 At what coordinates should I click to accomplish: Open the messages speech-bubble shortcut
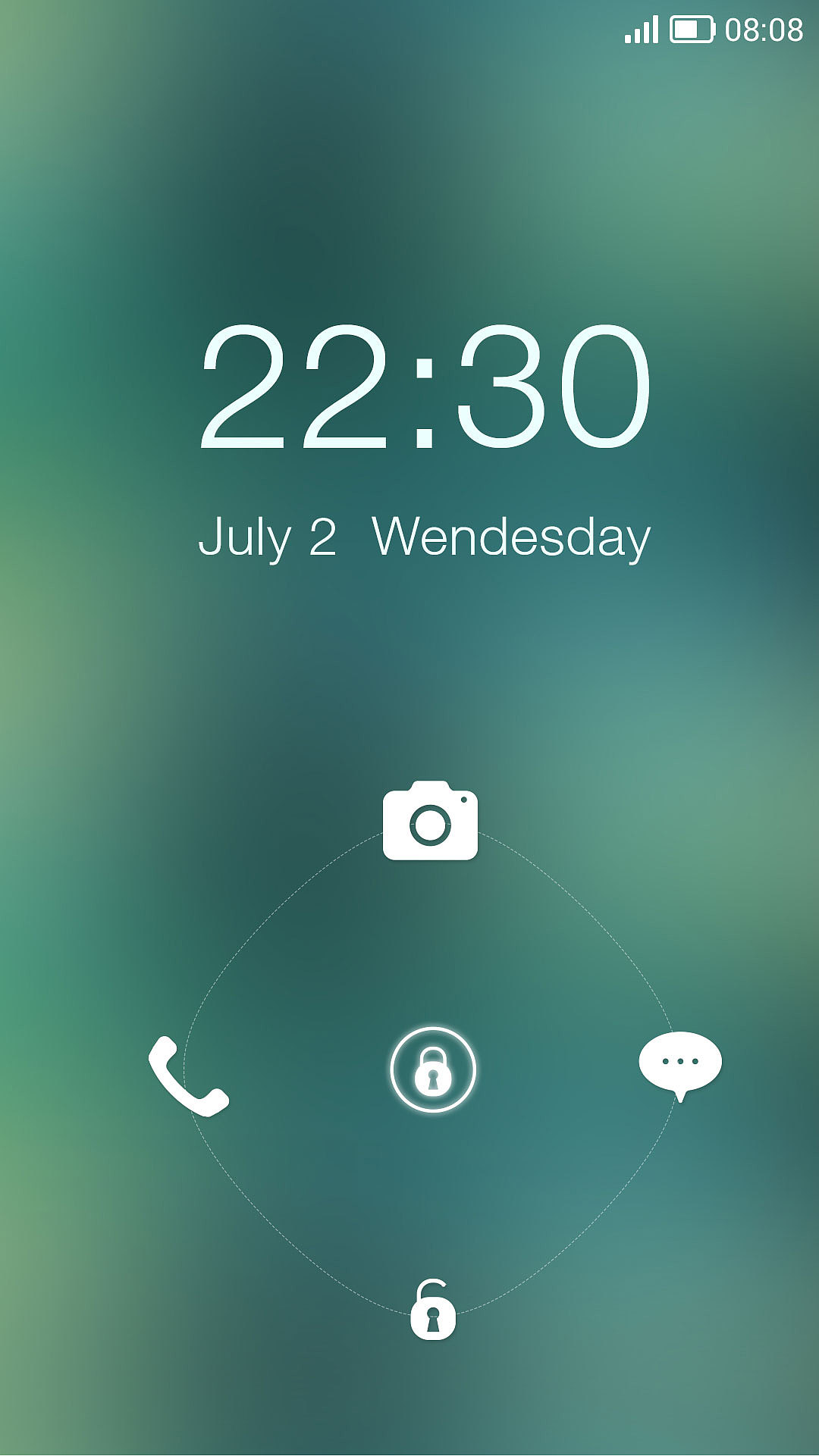coord(680,1063)
